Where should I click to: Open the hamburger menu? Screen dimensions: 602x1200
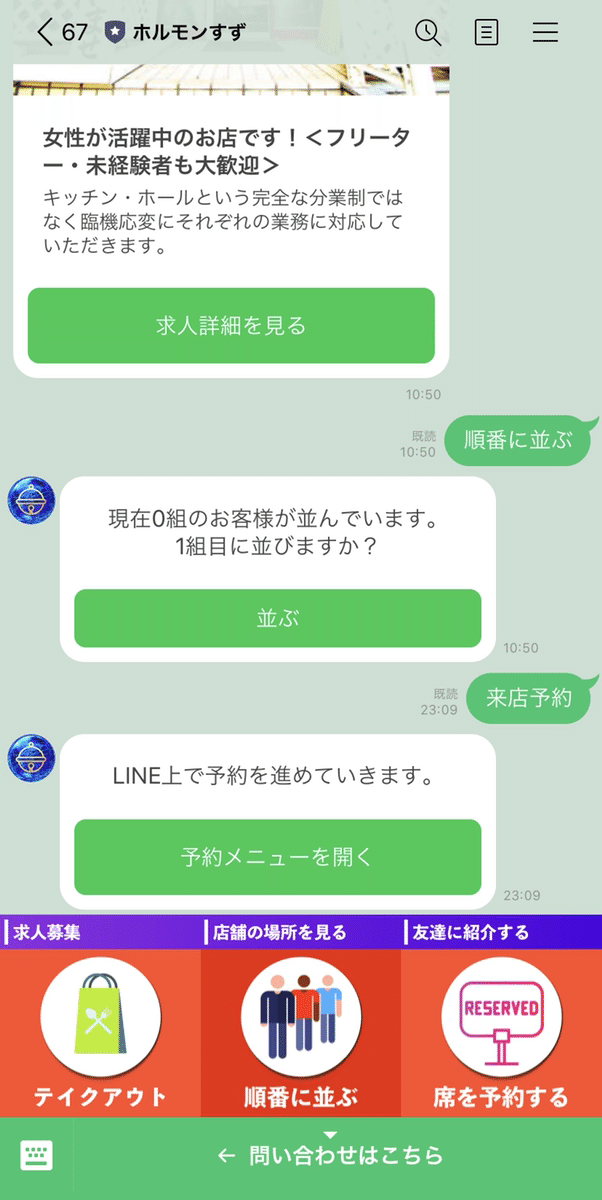[x=545, y=32]
